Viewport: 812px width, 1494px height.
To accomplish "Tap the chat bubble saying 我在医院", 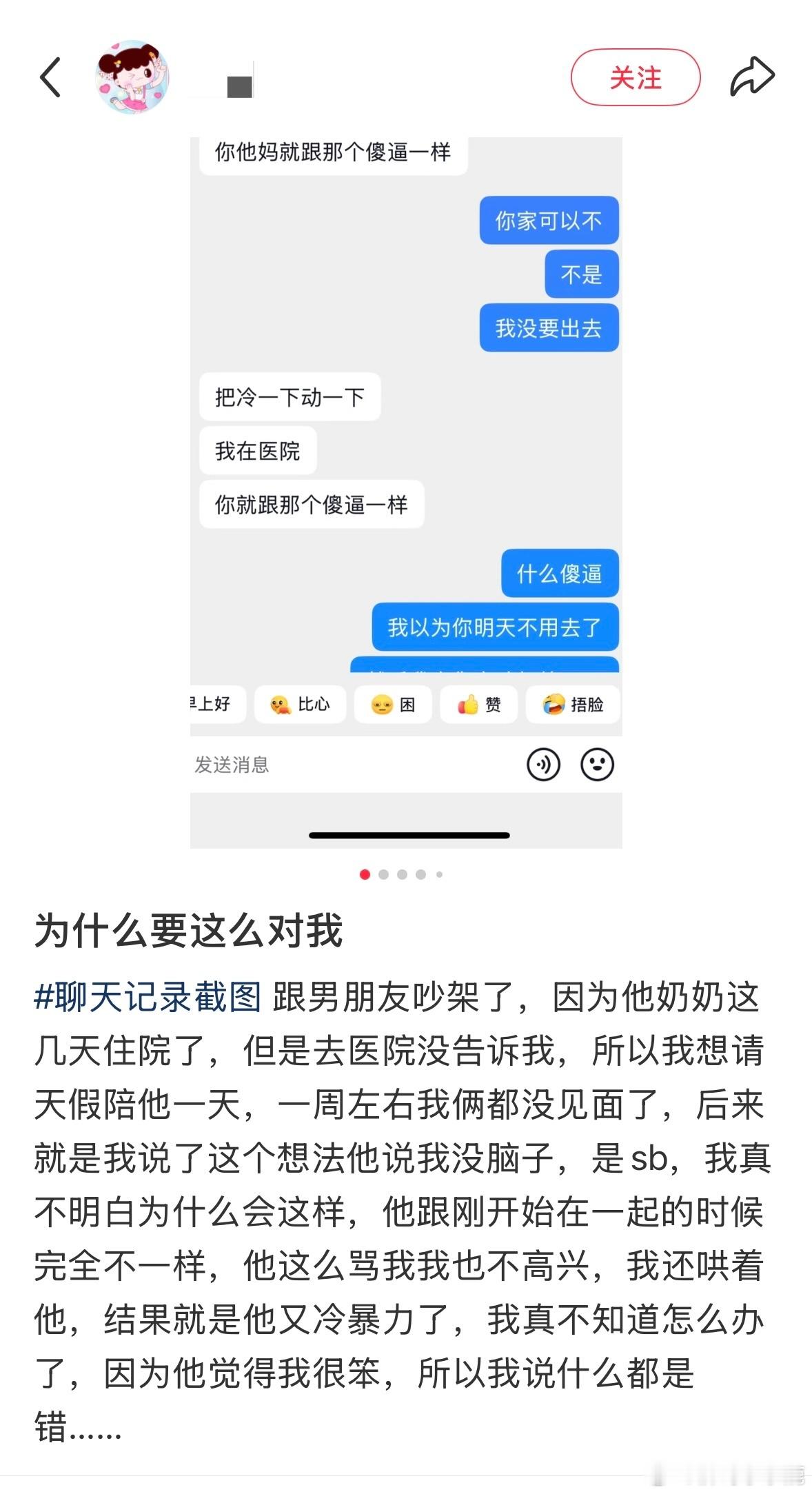I will pos(258,450).
